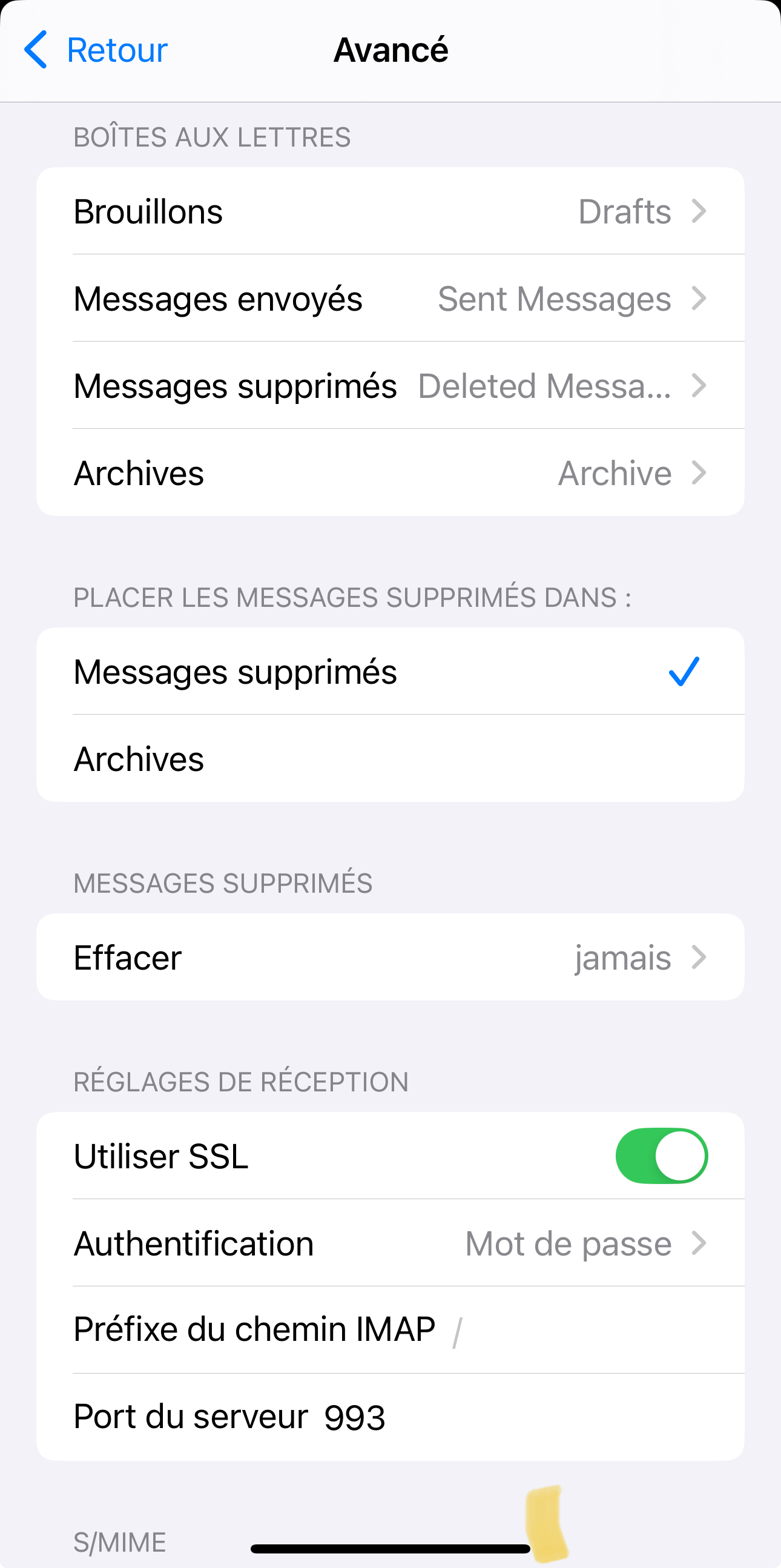Open Messages supprimés under Boîtes aux lettres
The height and width of the screenshot is (1568, 781).
(x=389, y=385)
